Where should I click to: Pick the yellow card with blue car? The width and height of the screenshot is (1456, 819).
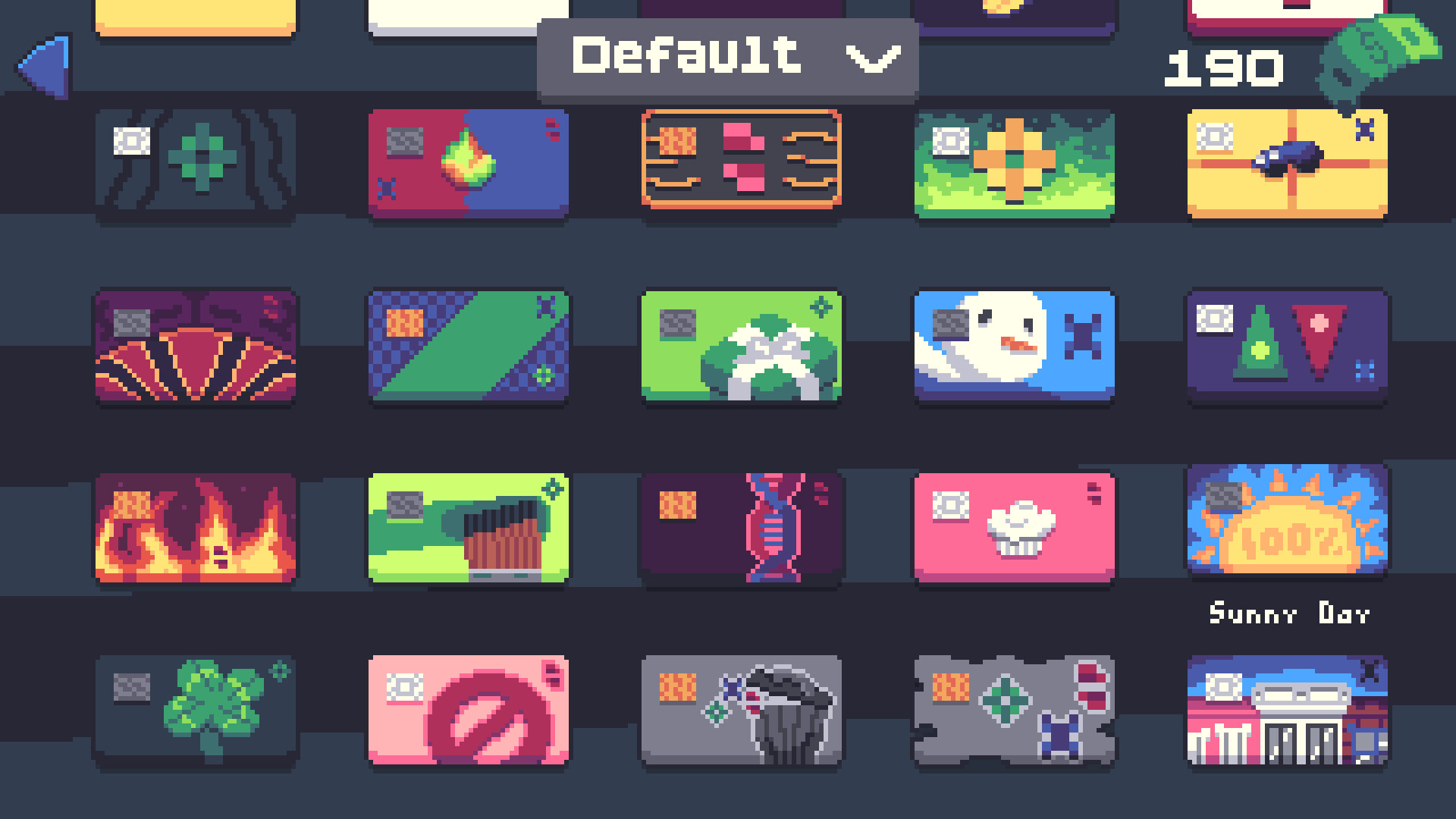[x=1287, y=164]
